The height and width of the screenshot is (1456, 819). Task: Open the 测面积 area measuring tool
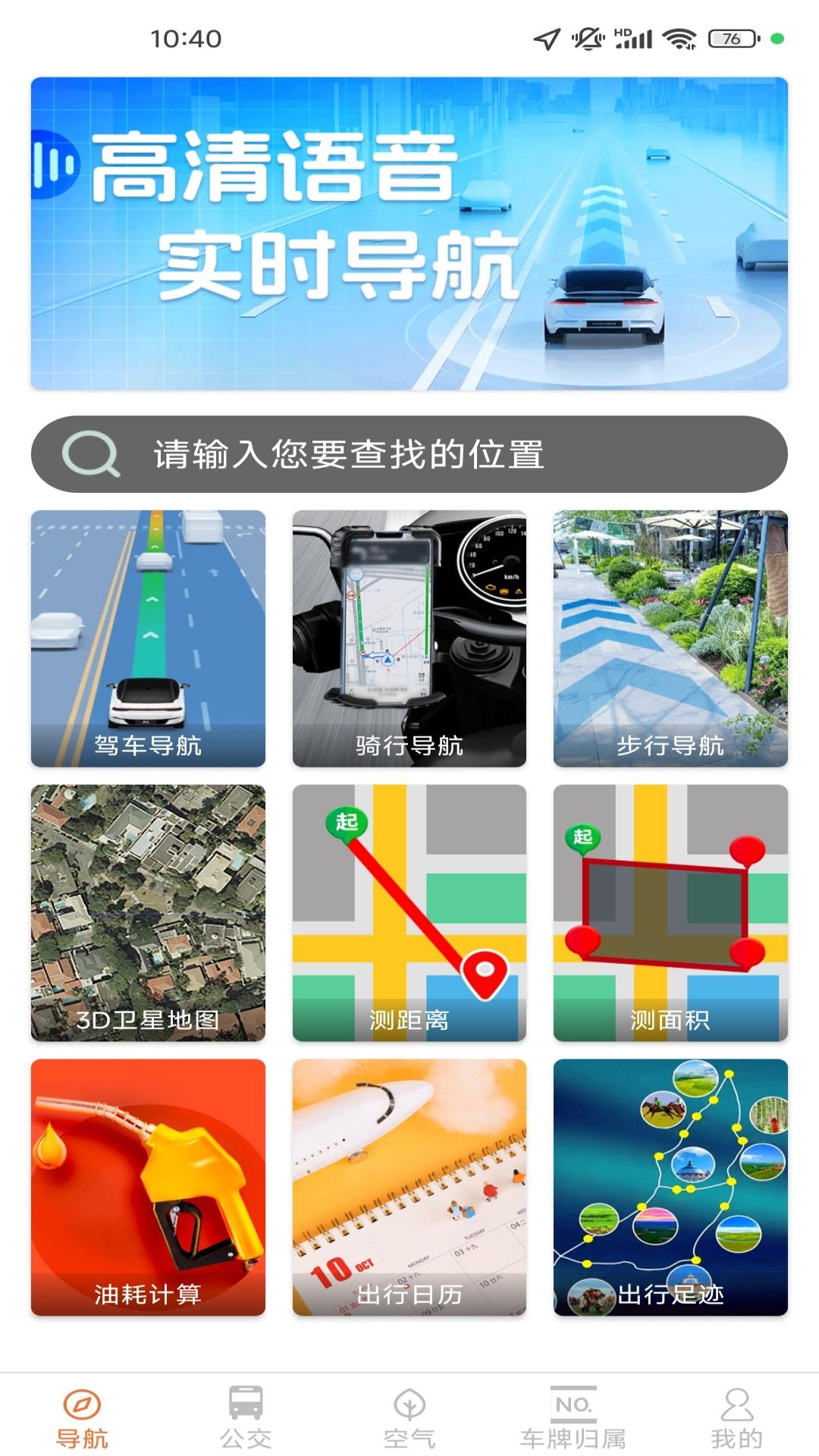pos(670,910)
